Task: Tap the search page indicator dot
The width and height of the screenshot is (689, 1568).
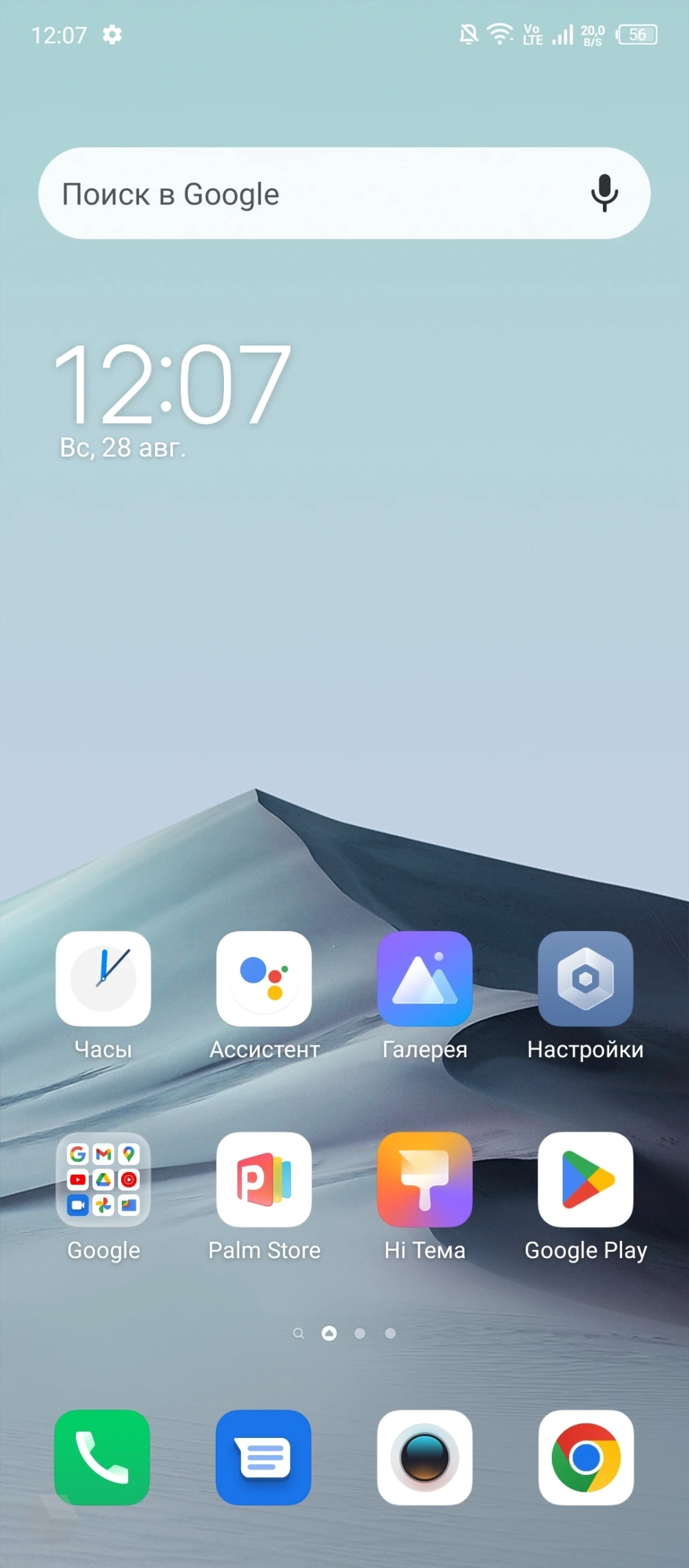Action: click(x=298, y=1334)
